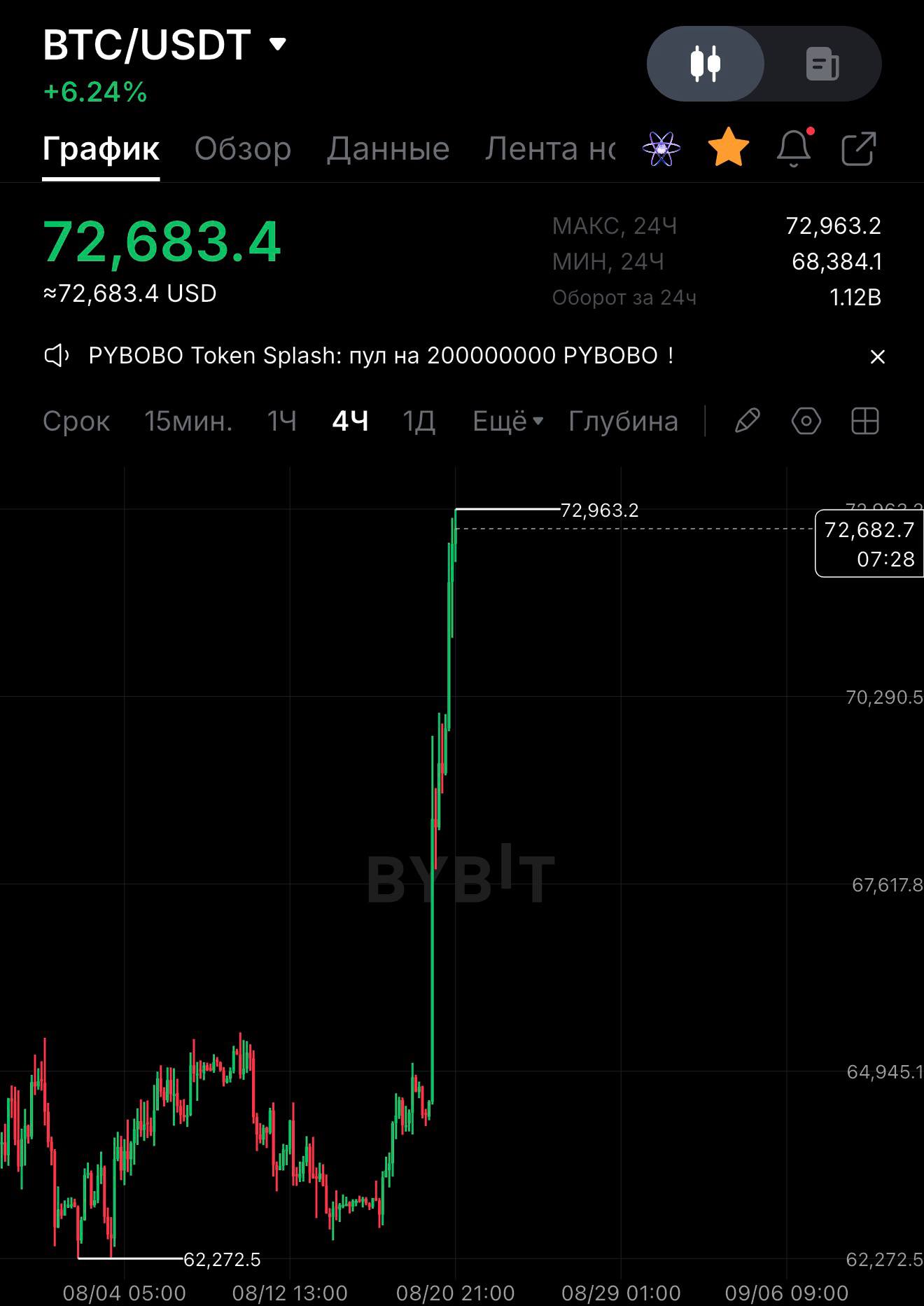Image resolution: width=924 pixels, height=1306 pixels.
Task: Switch to the Данные tab
Action: [388, 148]
